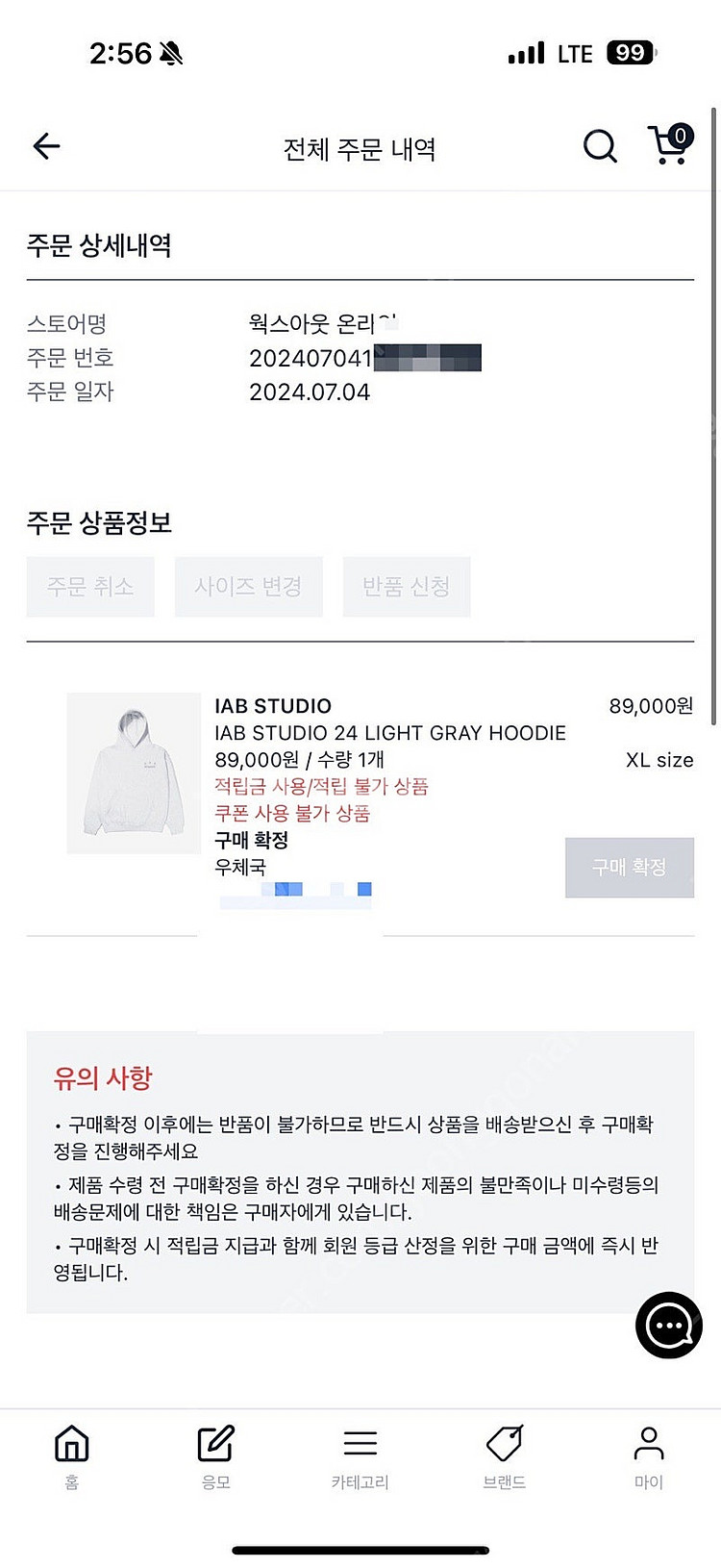Open the 마이 tab
The height and width of the screenshot is (1568, 721).
[x=649, y=1455]
